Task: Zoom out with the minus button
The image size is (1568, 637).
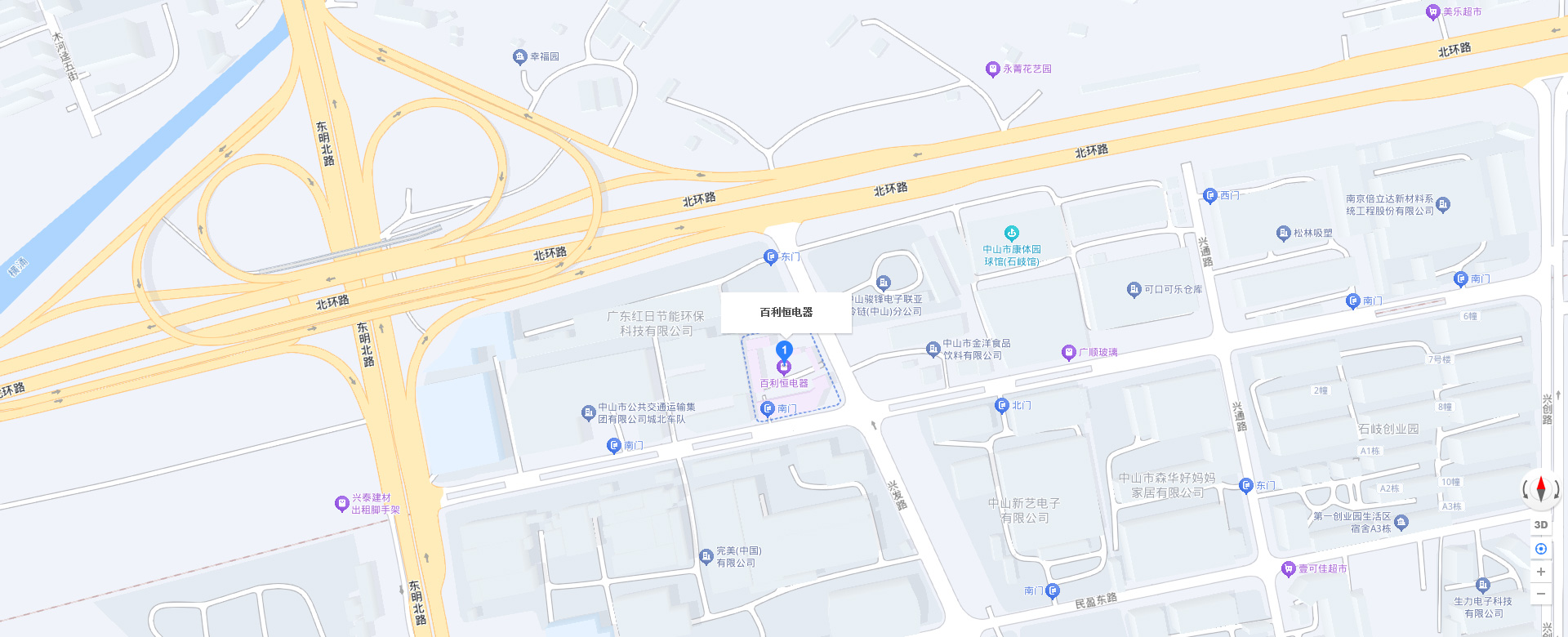Action: [1541, 594]
